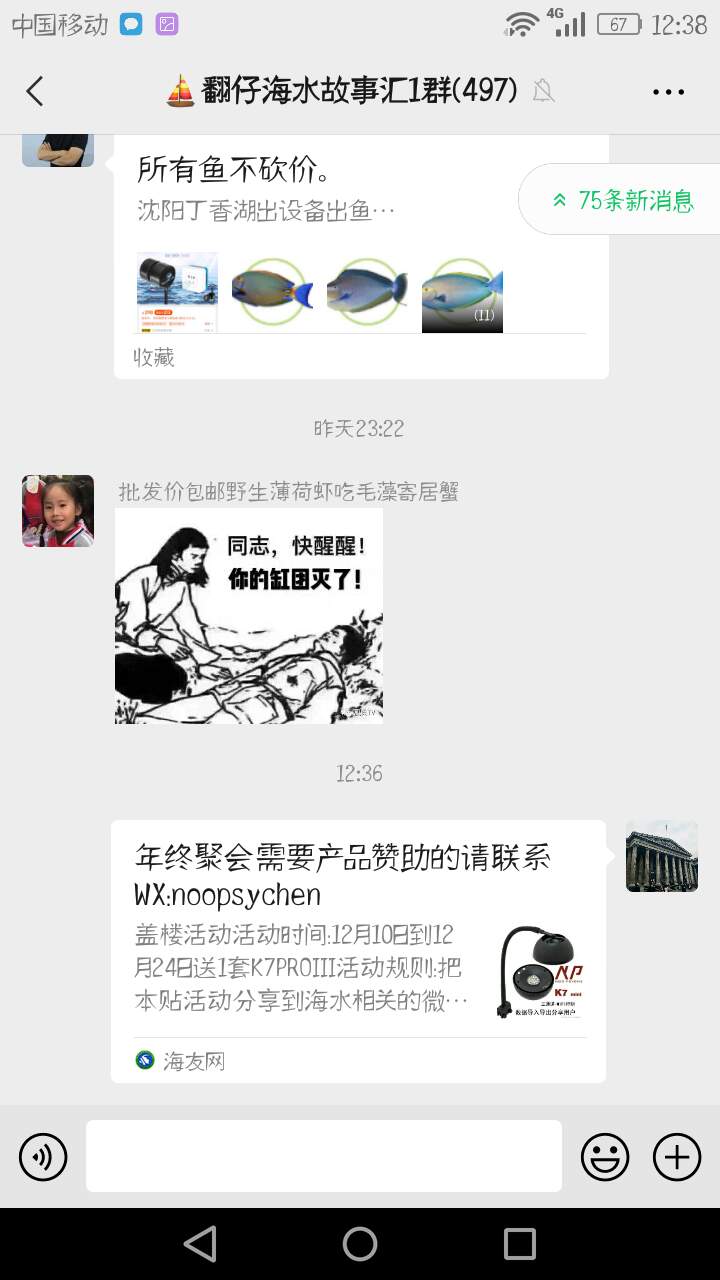Image resolution: width=720 pixels, height=1280 pixels.
Task: Open the profile of the girl avatar sender
Action: tap(58, 511)
